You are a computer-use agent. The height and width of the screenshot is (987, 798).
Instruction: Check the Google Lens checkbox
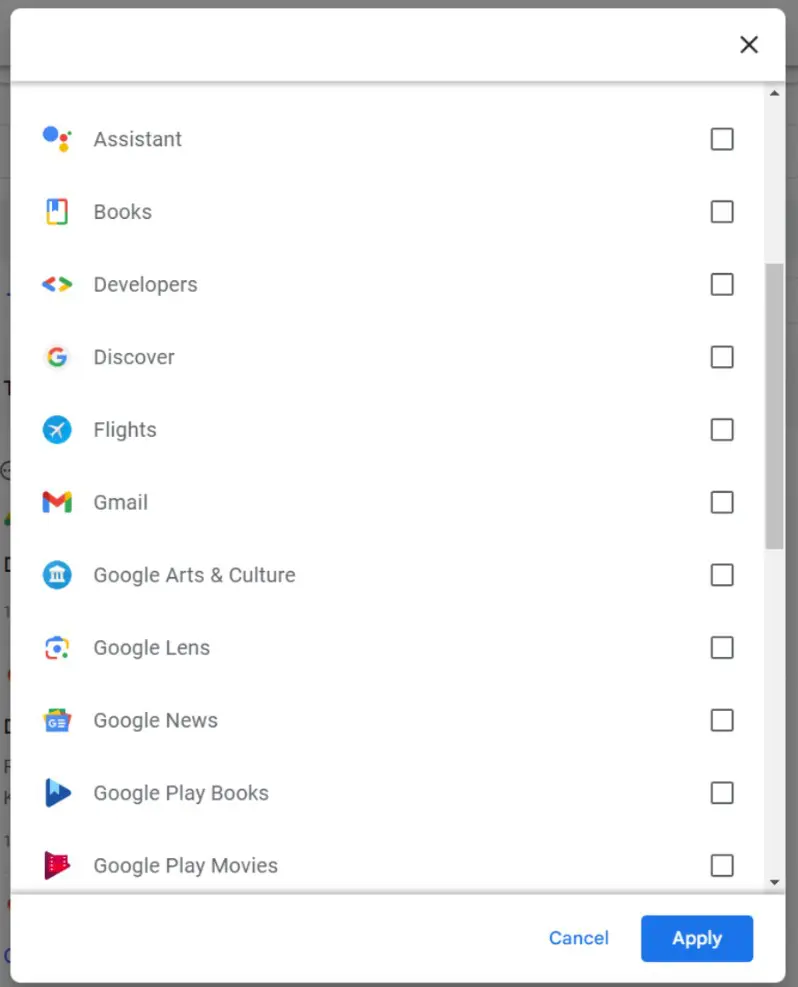click(x=722, y=648)
